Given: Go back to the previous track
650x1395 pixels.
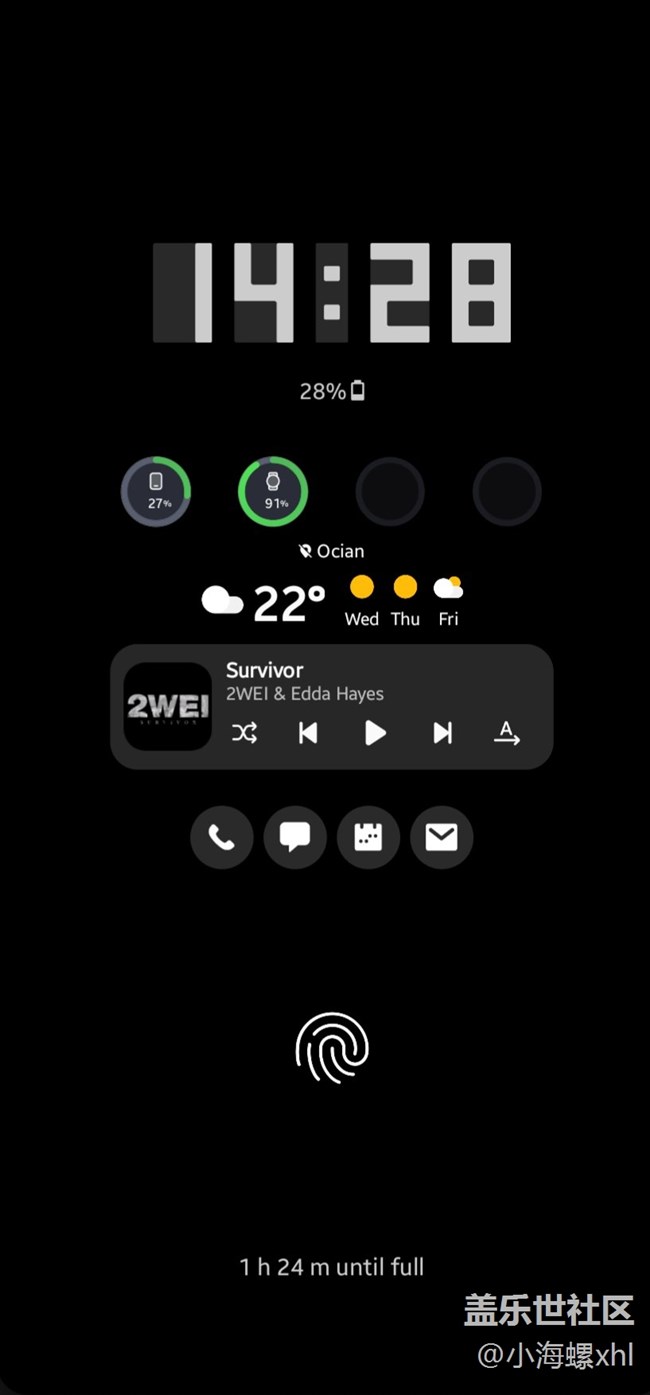Looking at the screenshot, I should (x=308, y=733).
